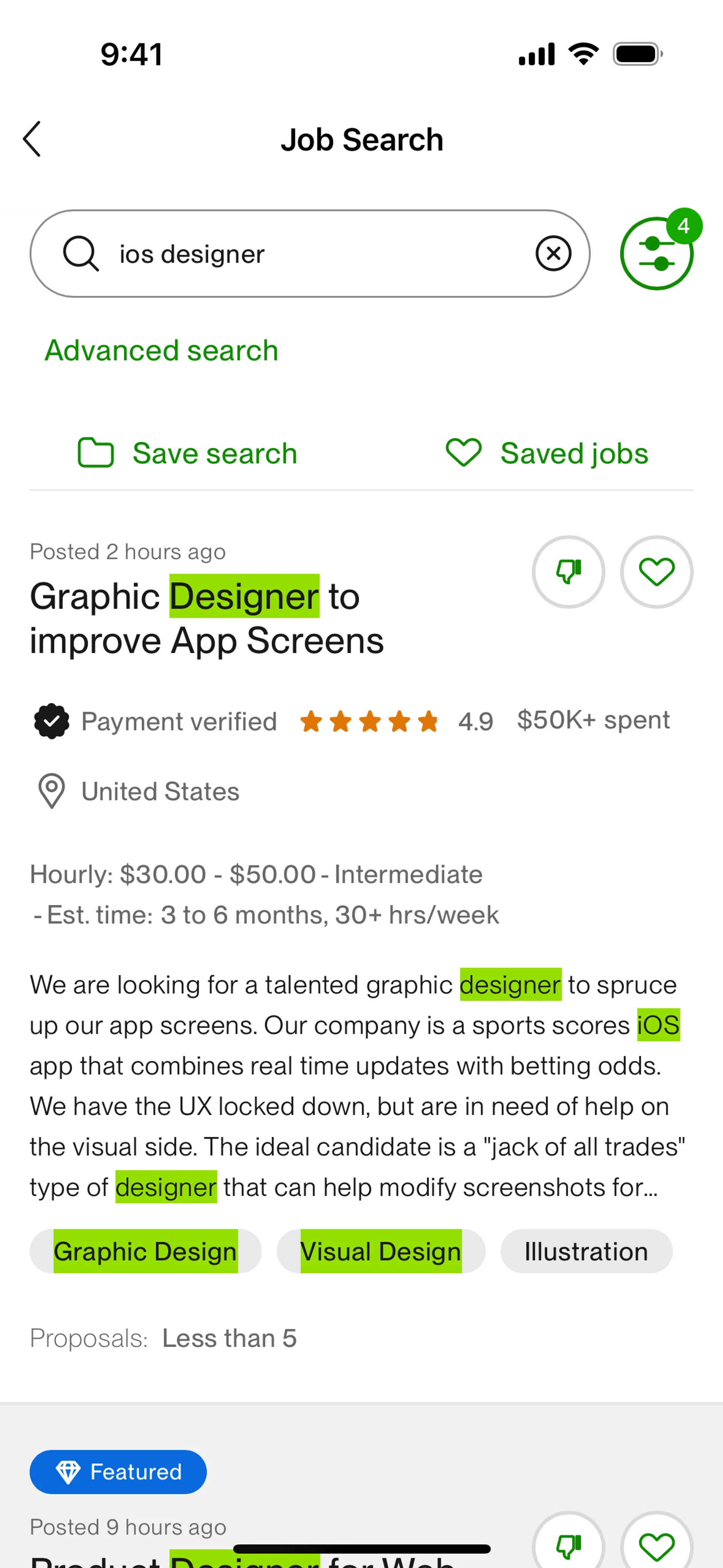Image resolution: width=723 pixels, height=1568 pixels.
Task: Open the search filters
Action: click(657, 253)
